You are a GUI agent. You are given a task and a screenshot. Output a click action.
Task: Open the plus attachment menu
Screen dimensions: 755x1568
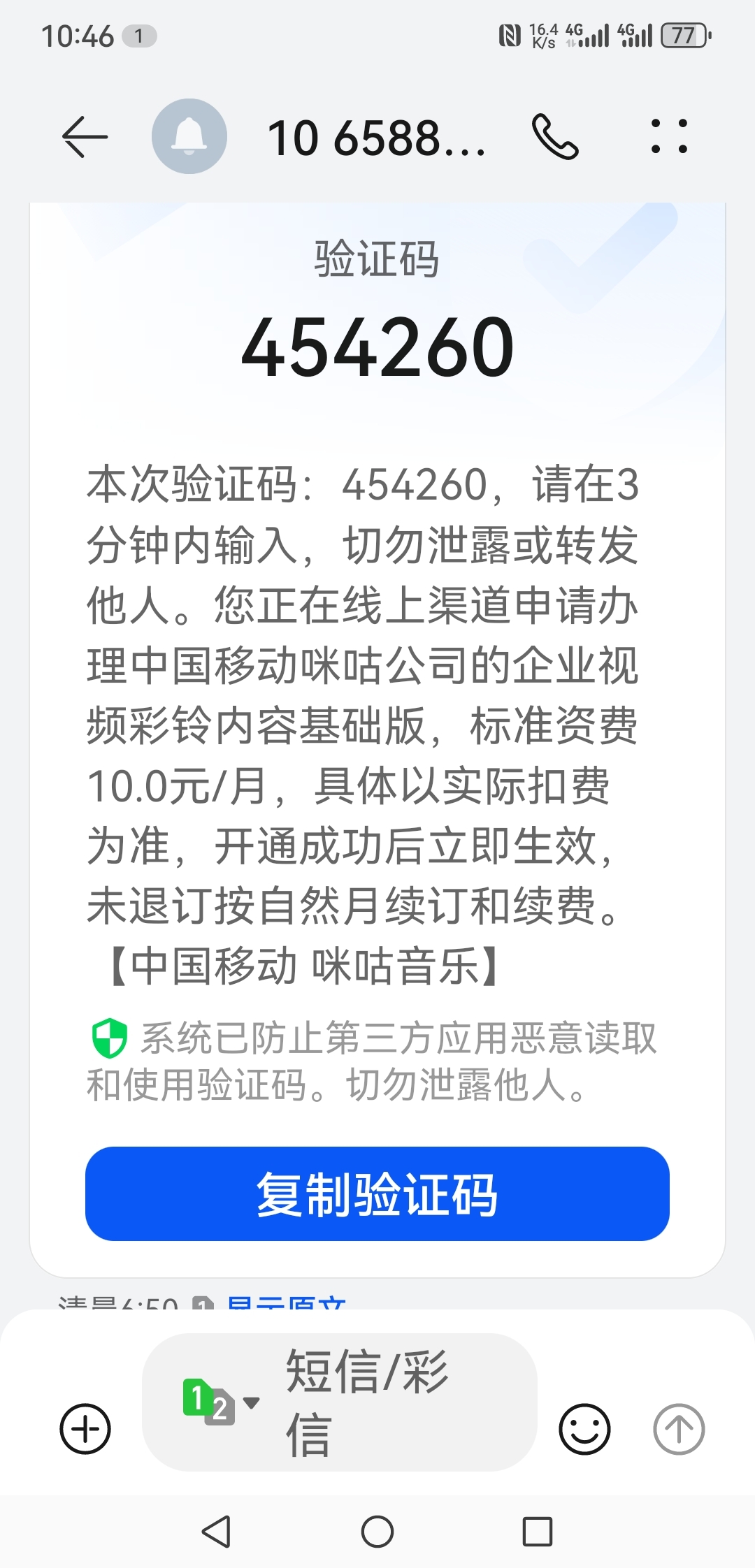coord(85,1429)
